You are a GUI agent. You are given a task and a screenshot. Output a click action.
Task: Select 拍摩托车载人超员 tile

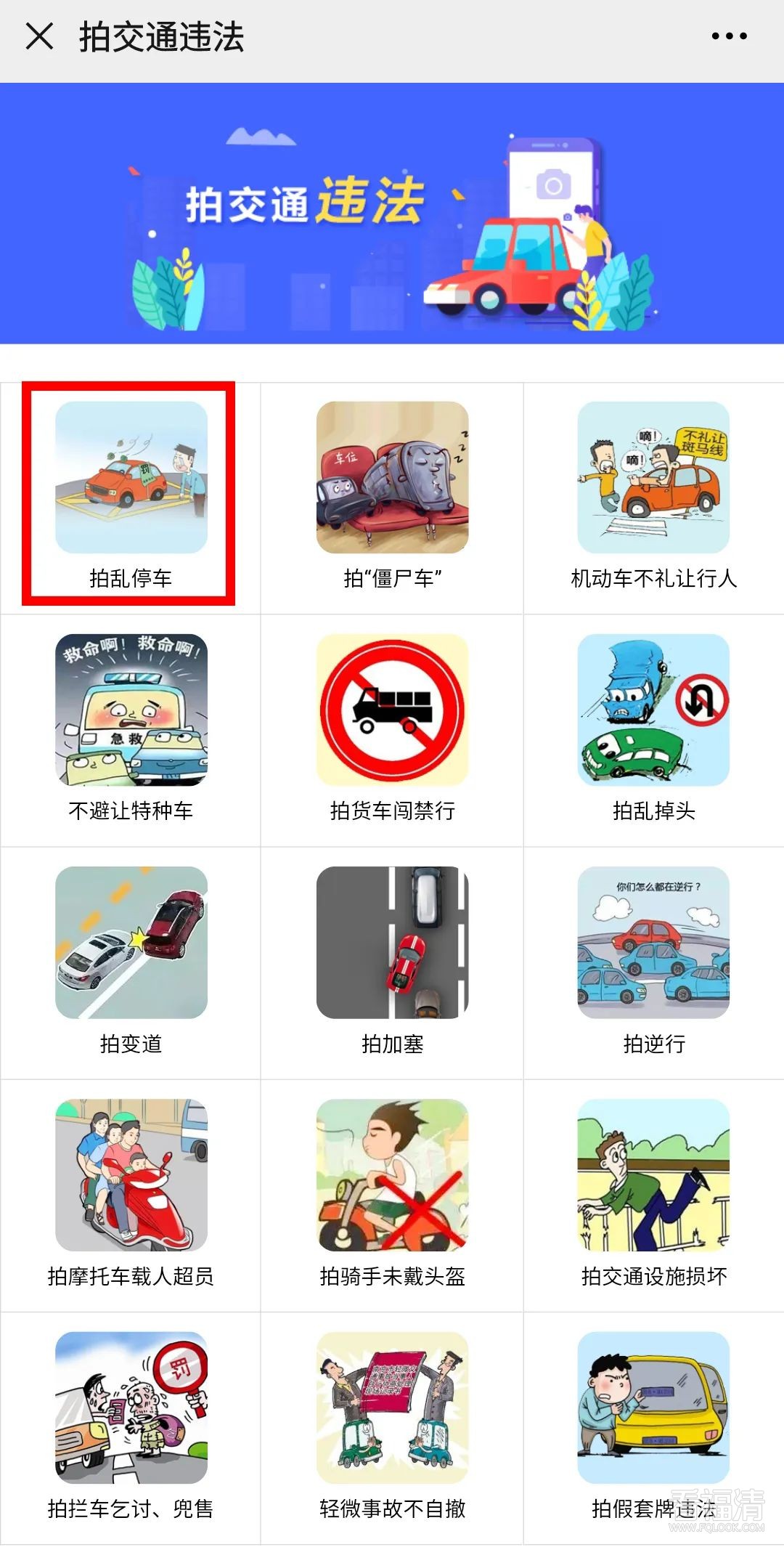[x=131, y=1191]
